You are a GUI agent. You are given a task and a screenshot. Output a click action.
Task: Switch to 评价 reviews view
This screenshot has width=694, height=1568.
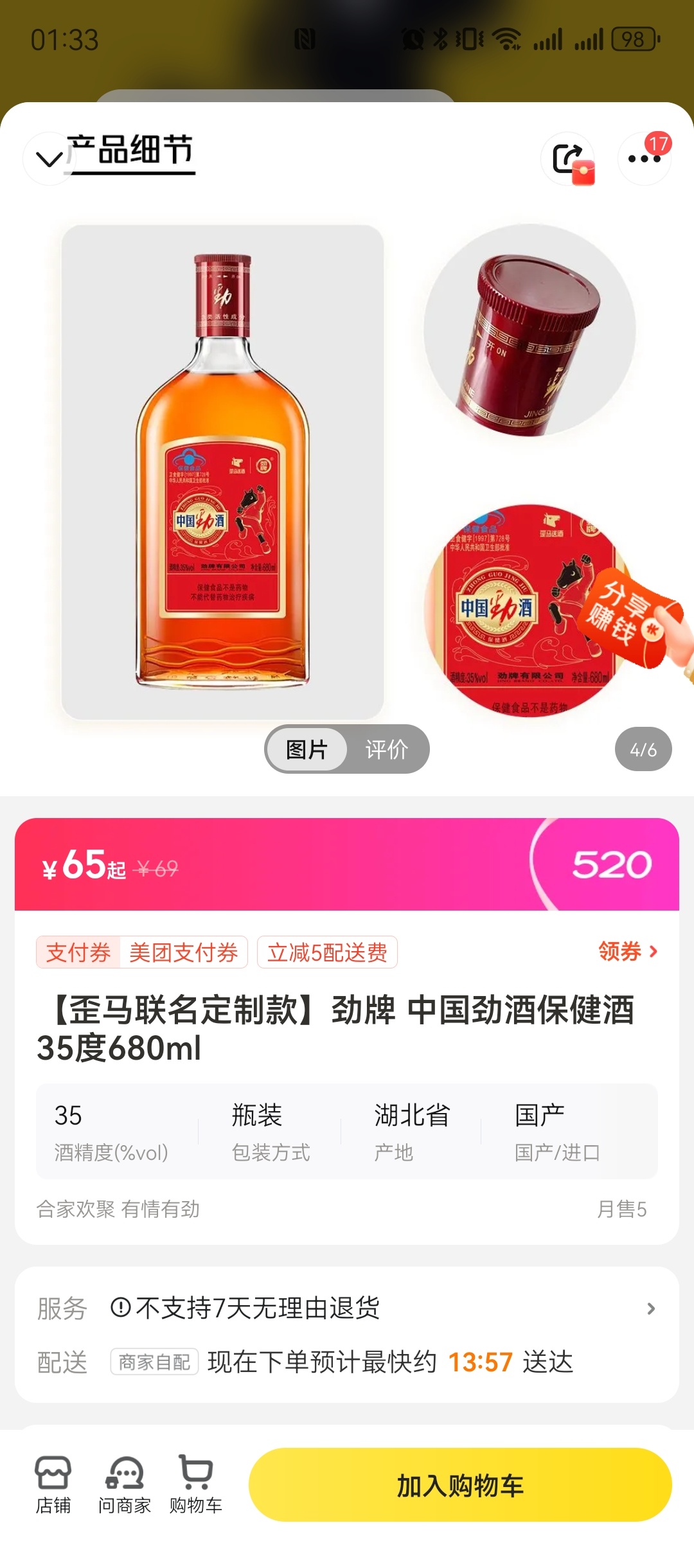point(386,749)
